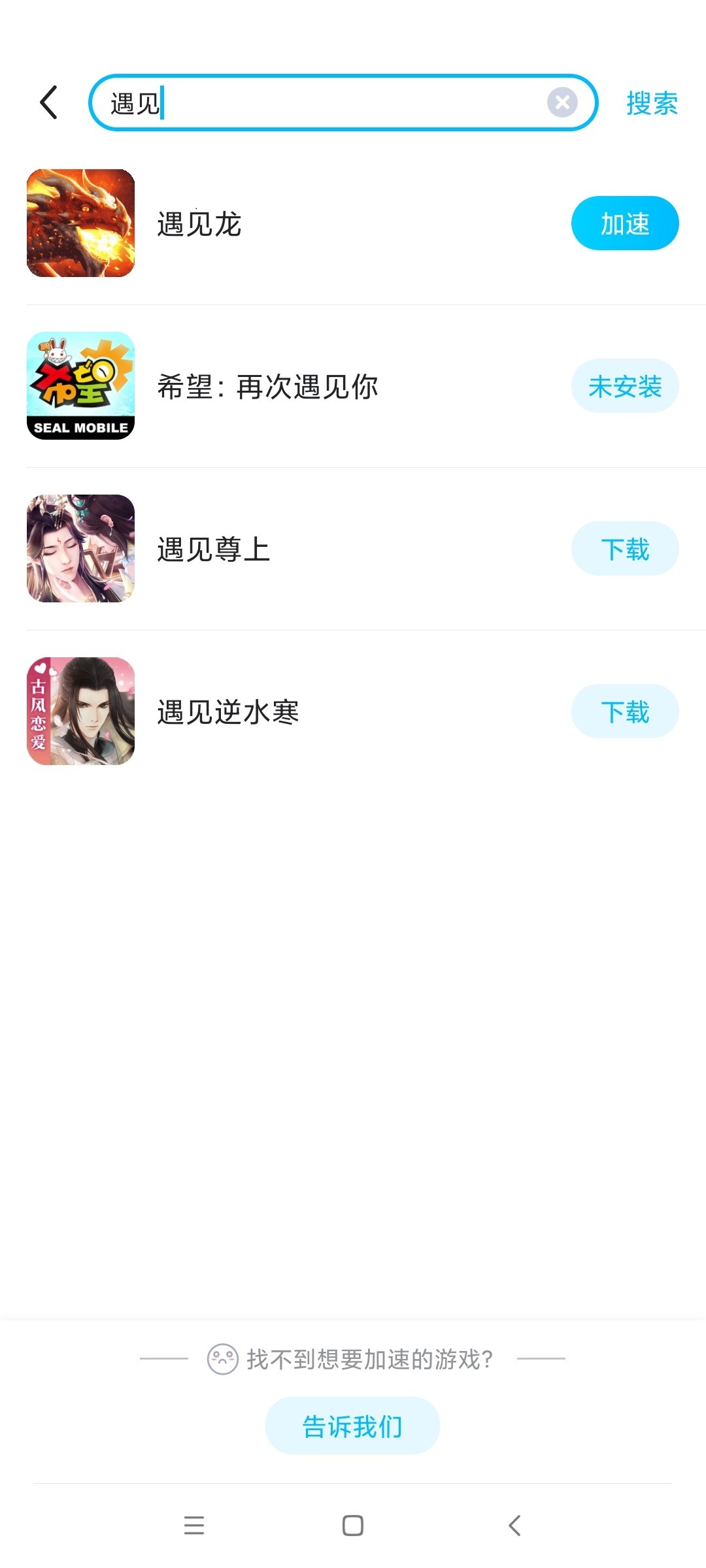The image size is (706, 1568).
Task: Open recent apps from the navigation bar
Action: point(194,1526)
